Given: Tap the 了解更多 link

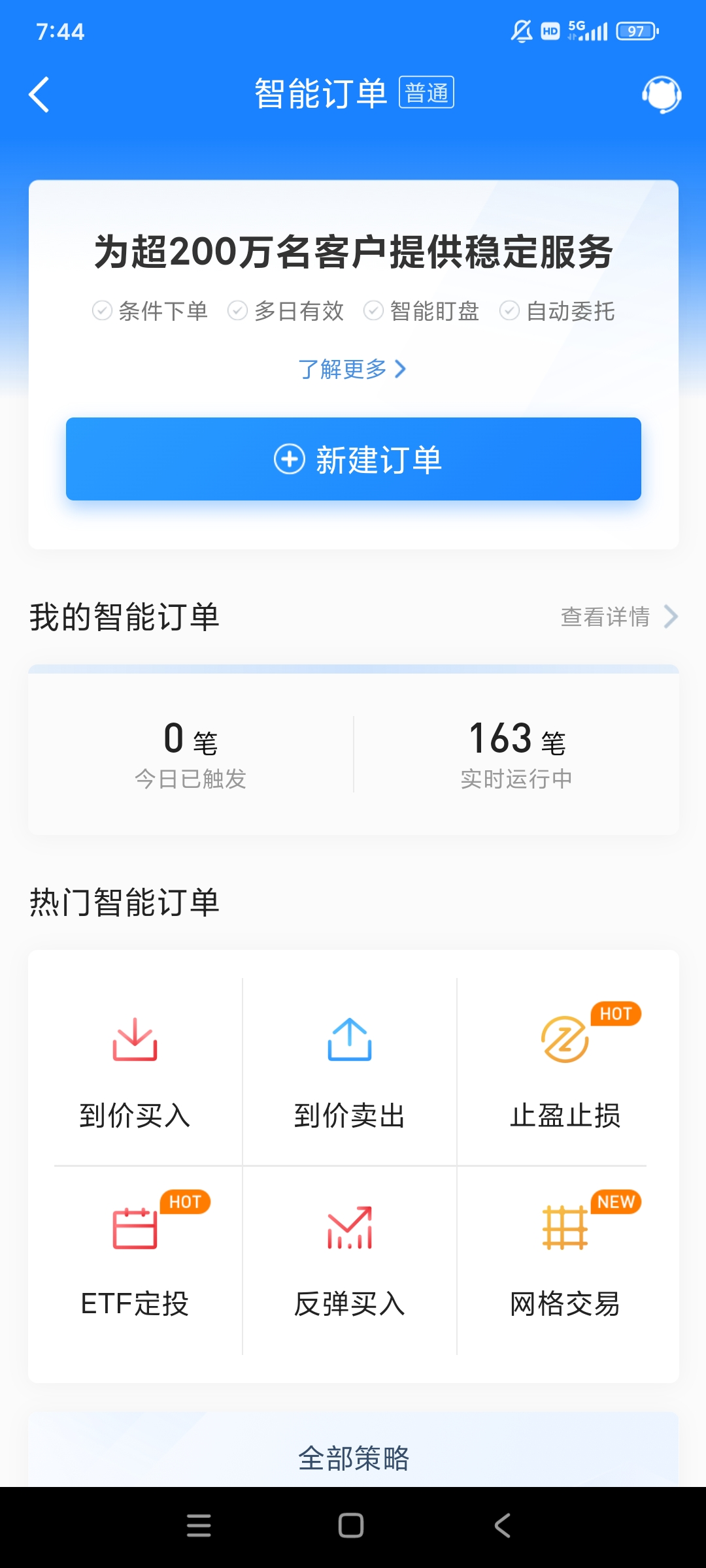Looking at the screenshot, I should click(x=352, y=369).
